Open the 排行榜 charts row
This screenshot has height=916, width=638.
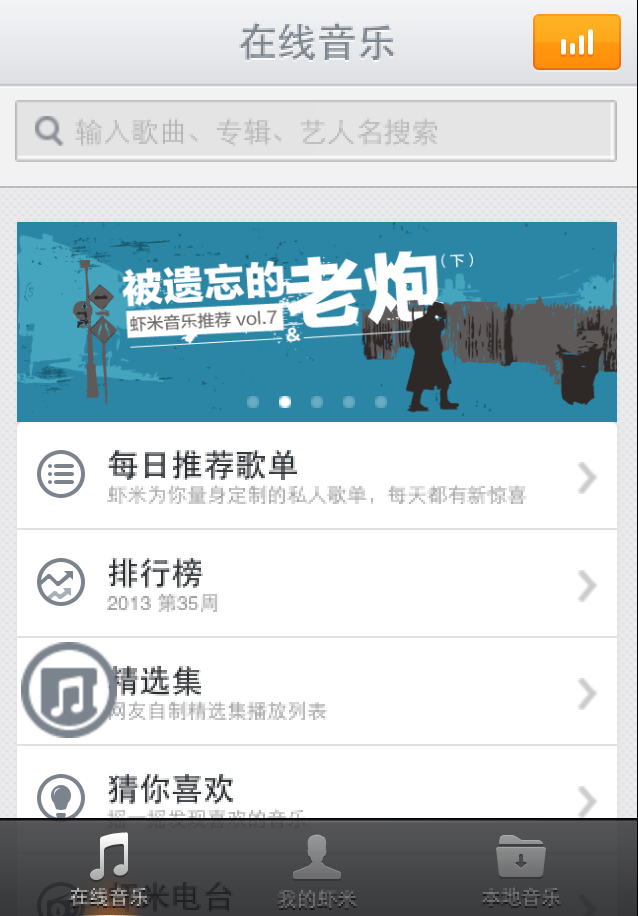(x=316, y=584)
